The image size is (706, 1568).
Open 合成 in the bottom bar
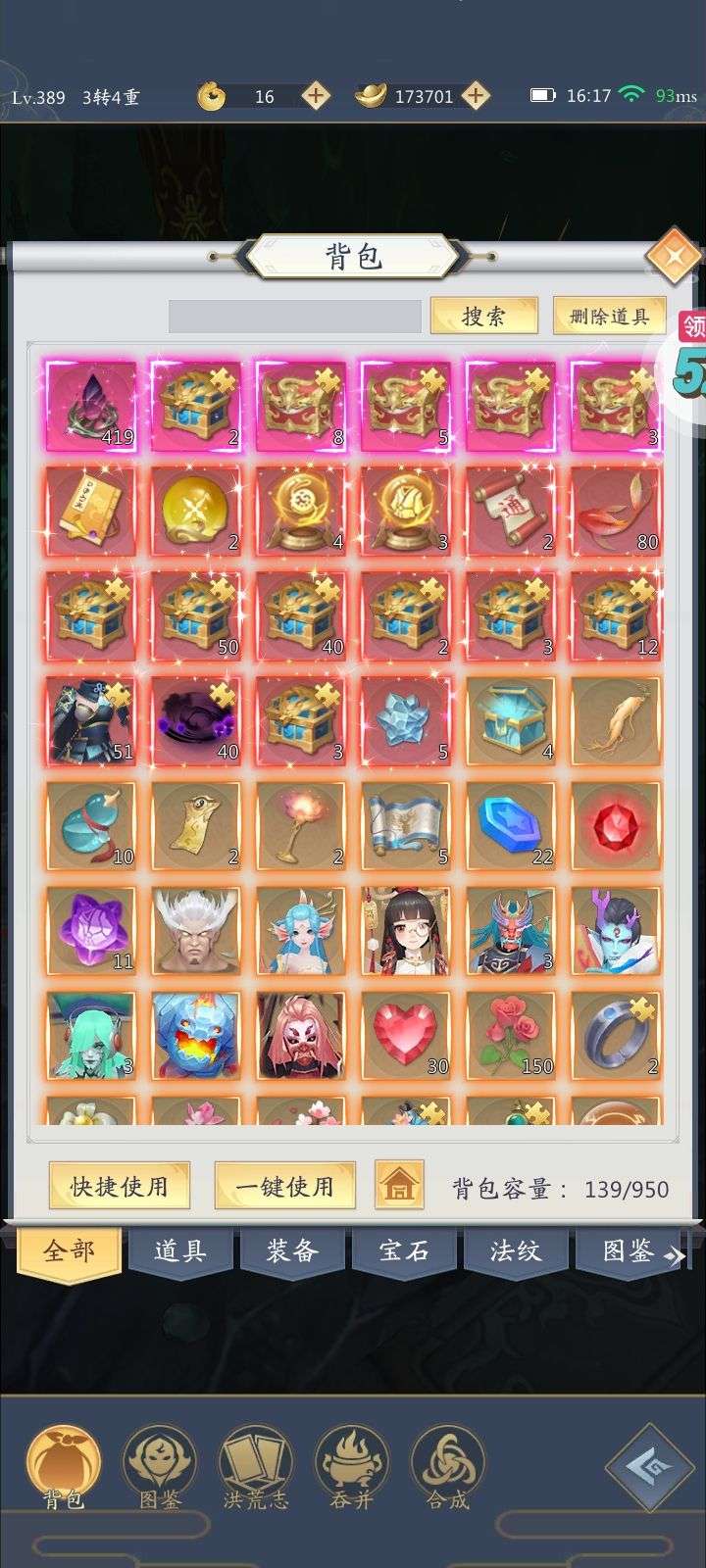447,1468
